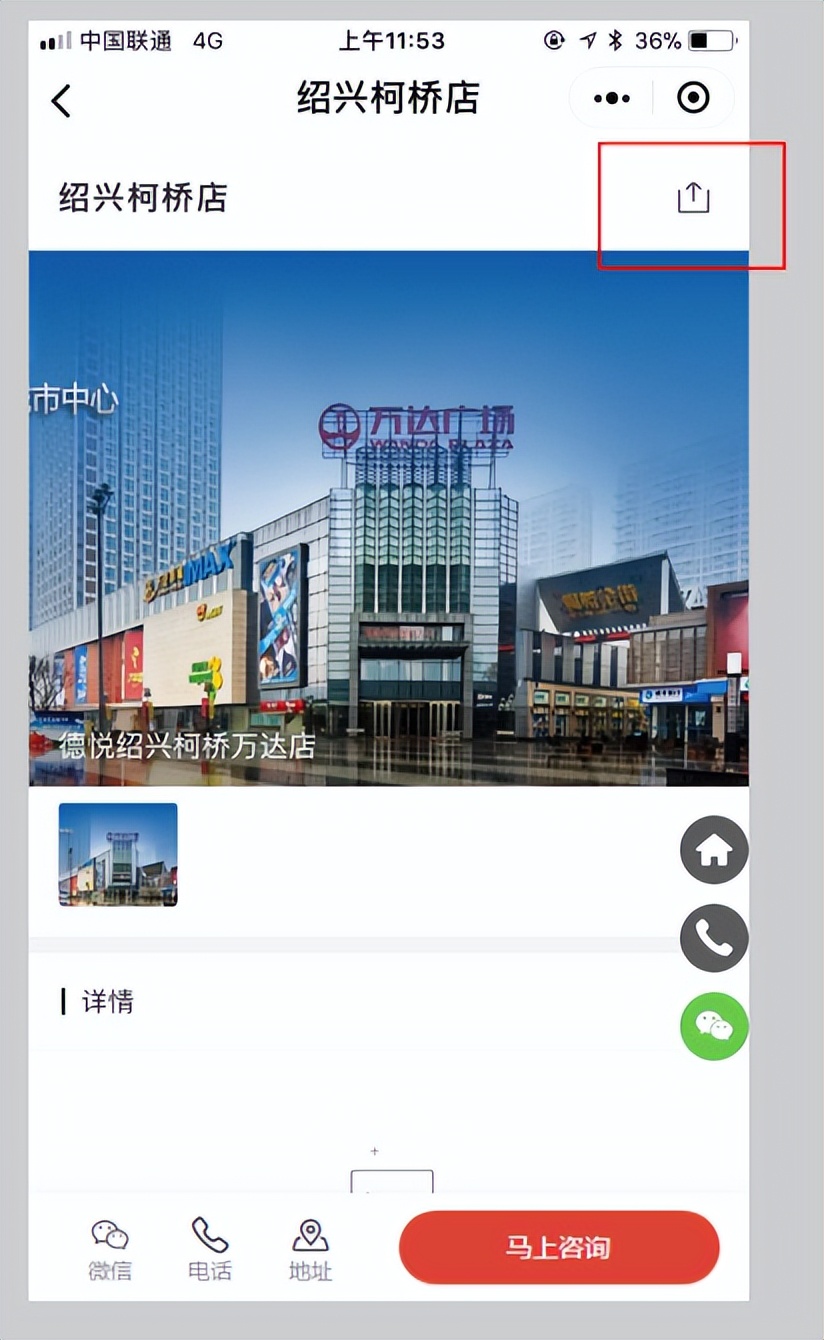Tap the back chevron at top left
The image size is (824, 1340).
pyautogui.click(x=60, y=101)
